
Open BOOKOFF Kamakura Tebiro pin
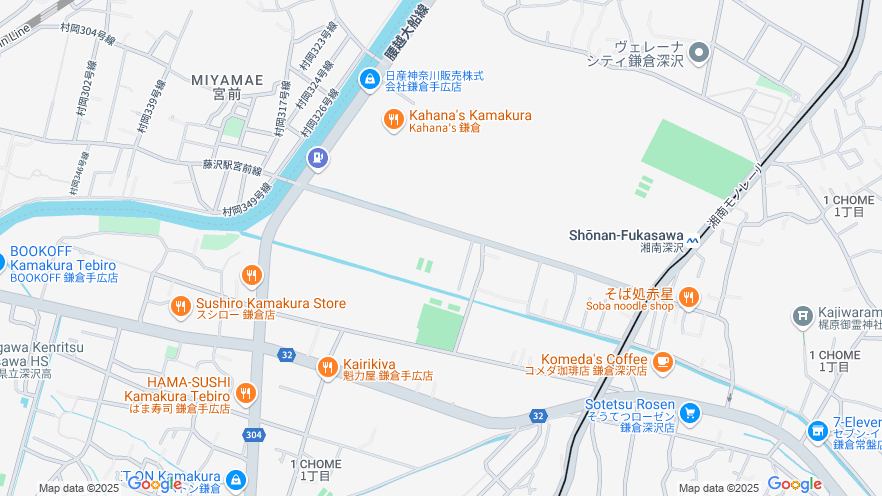click(3, 263)
